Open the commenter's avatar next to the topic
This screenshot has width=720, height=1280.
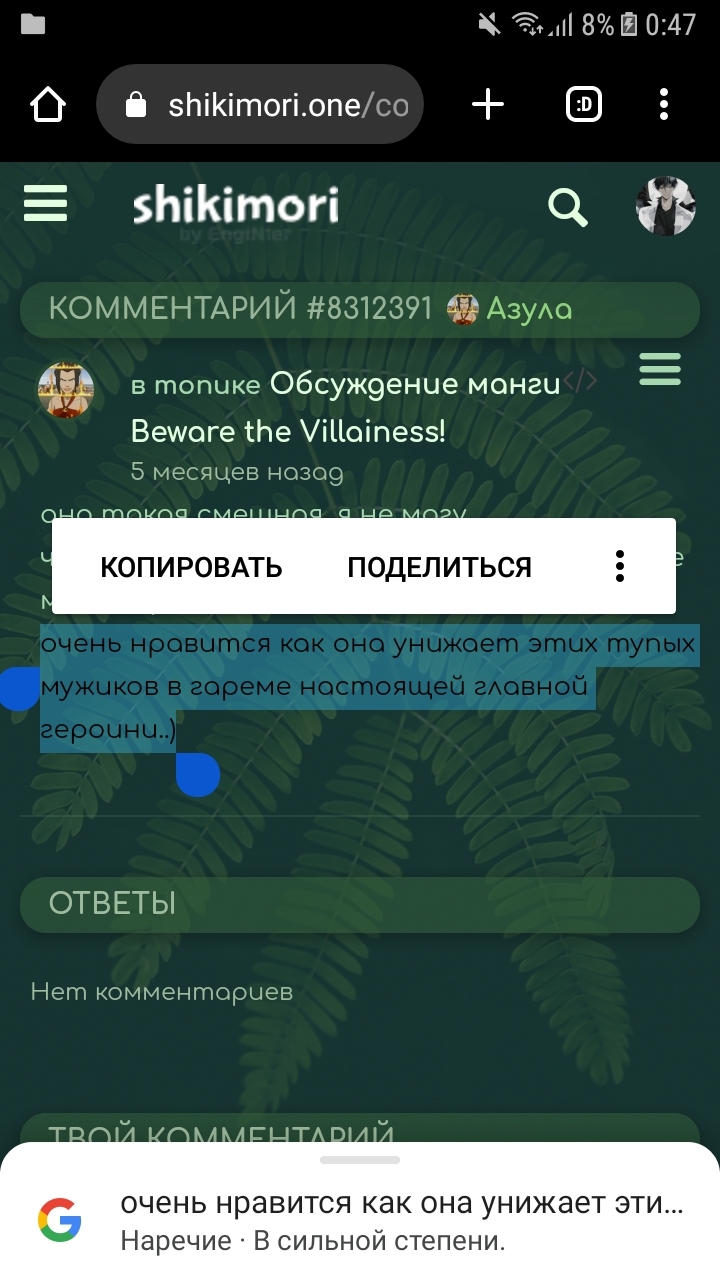tap(66, 391)
